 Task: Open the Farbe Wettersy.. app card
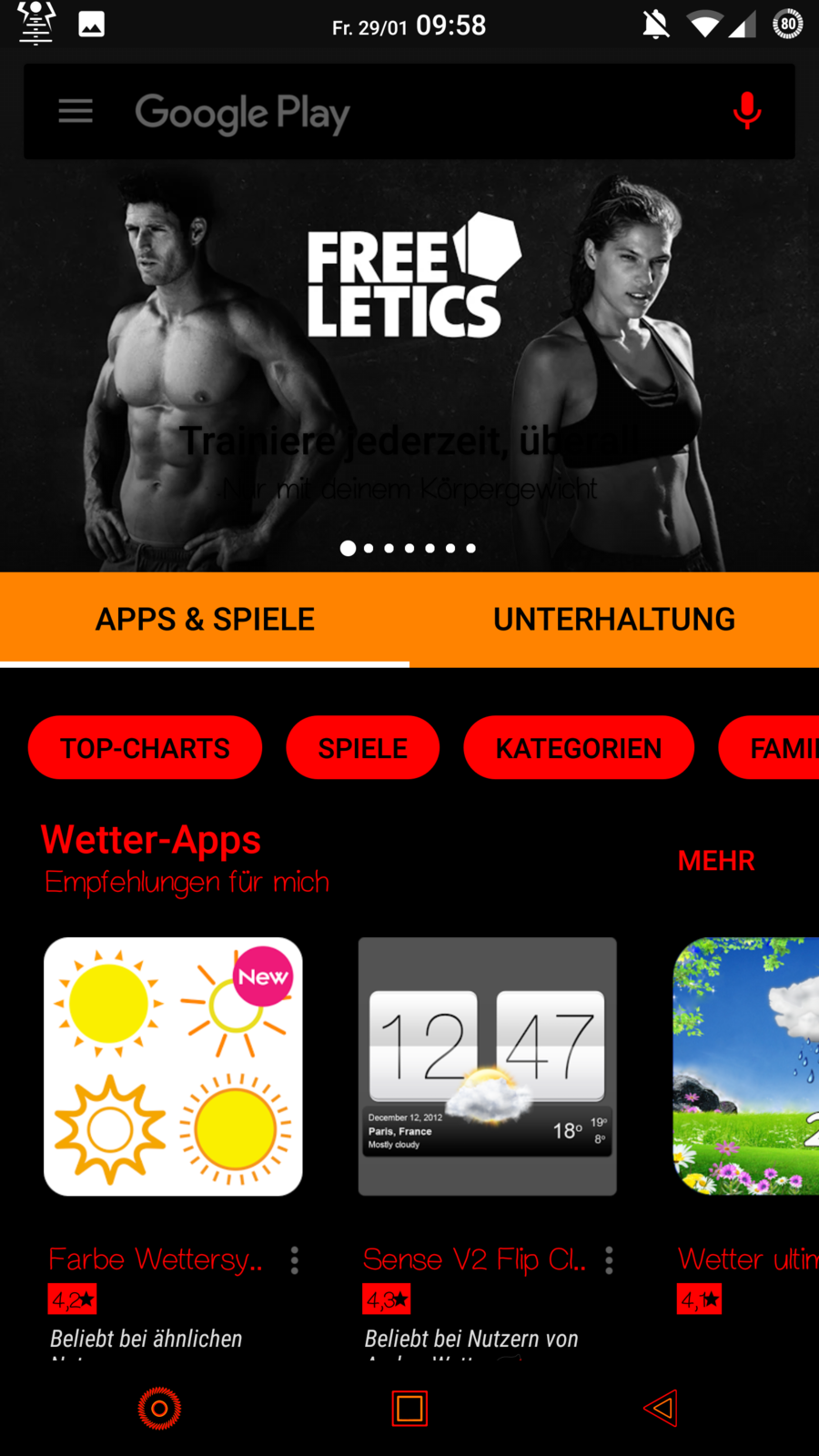[x=173, y=1067]
